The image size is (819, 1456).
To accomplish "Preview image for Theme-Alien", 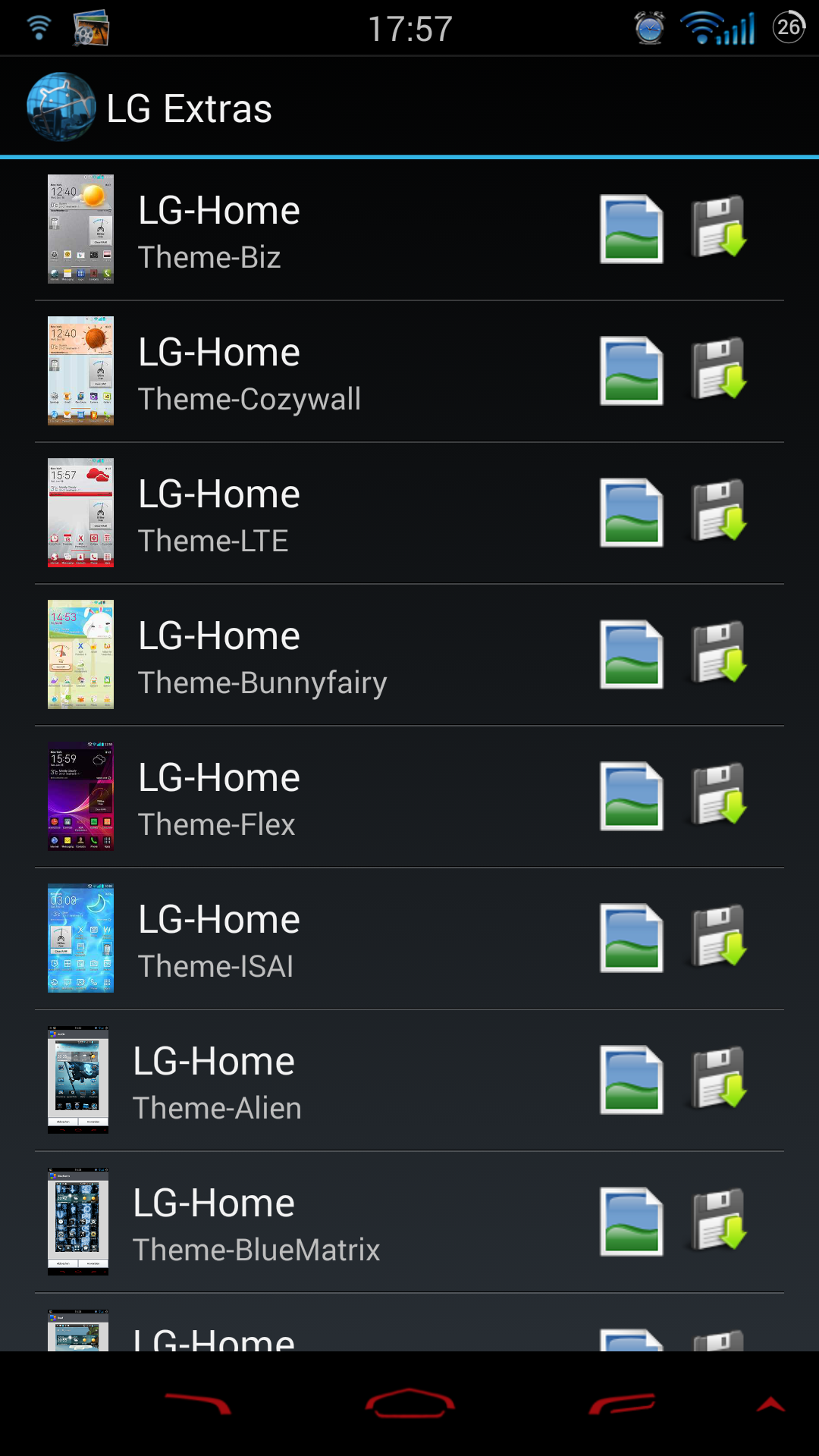I will point(632,1080).
